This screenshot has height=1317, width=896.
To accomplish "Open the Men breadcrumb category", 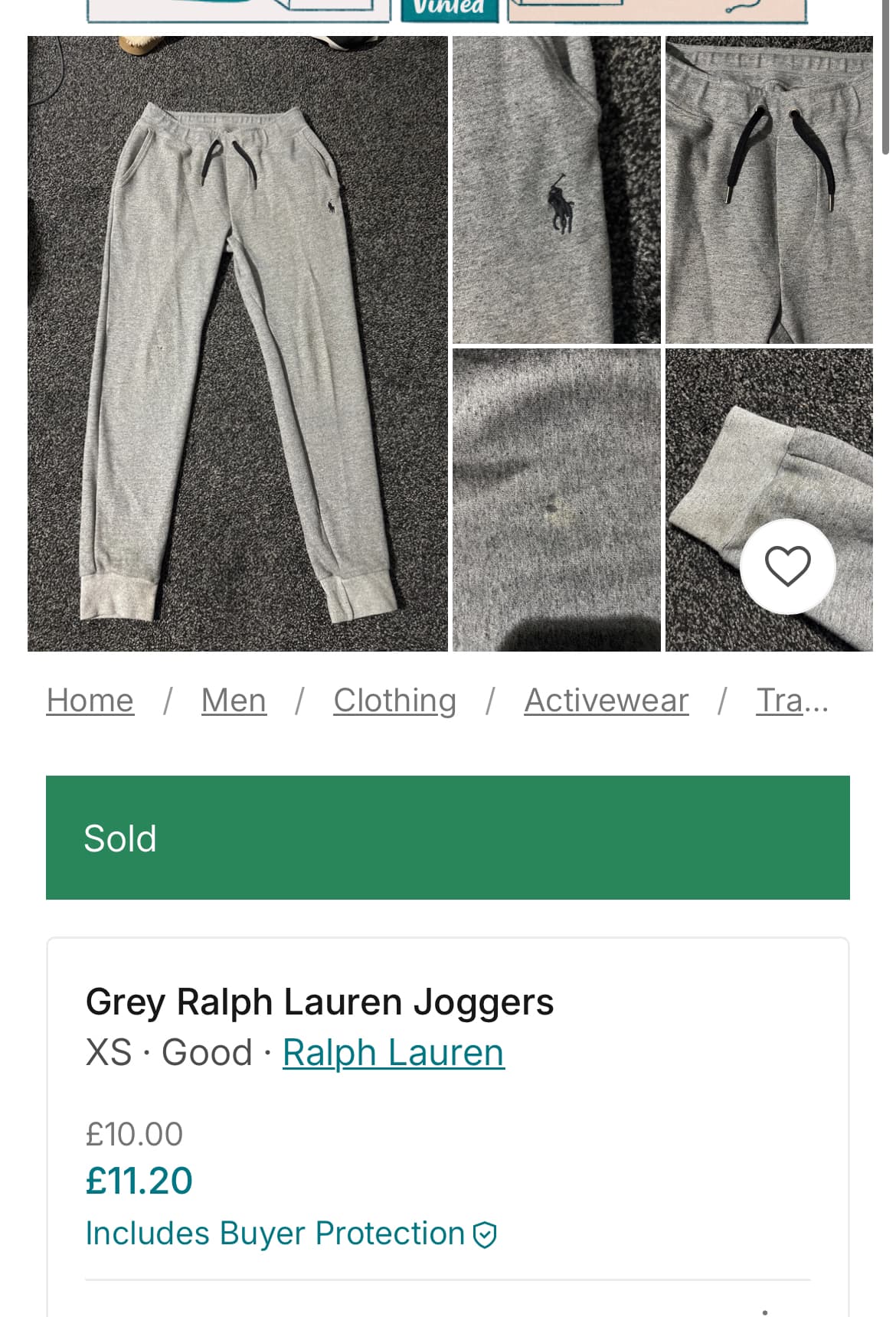I will click(x=234, y=700).
